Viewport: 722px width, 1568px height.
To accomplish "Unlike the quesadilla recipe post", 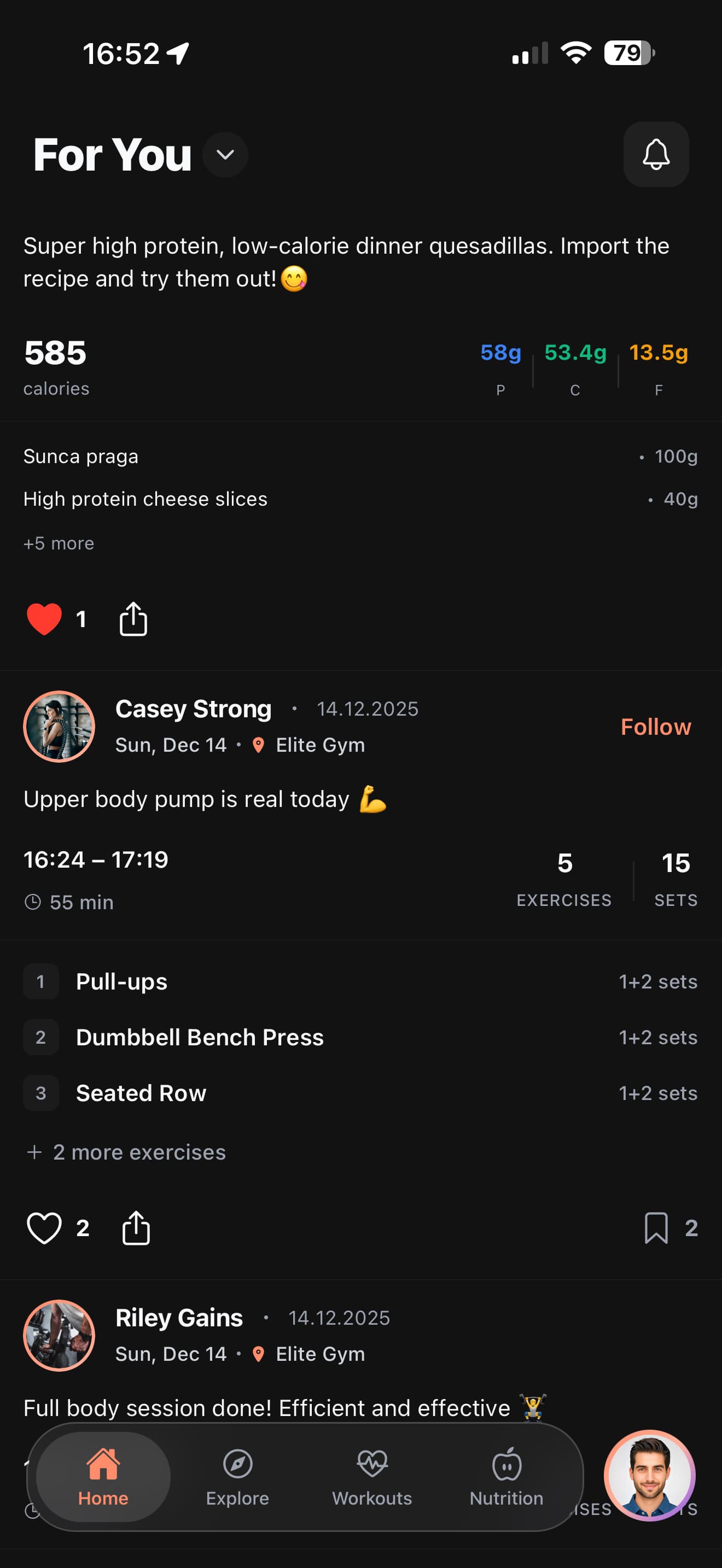I will 44,618.
